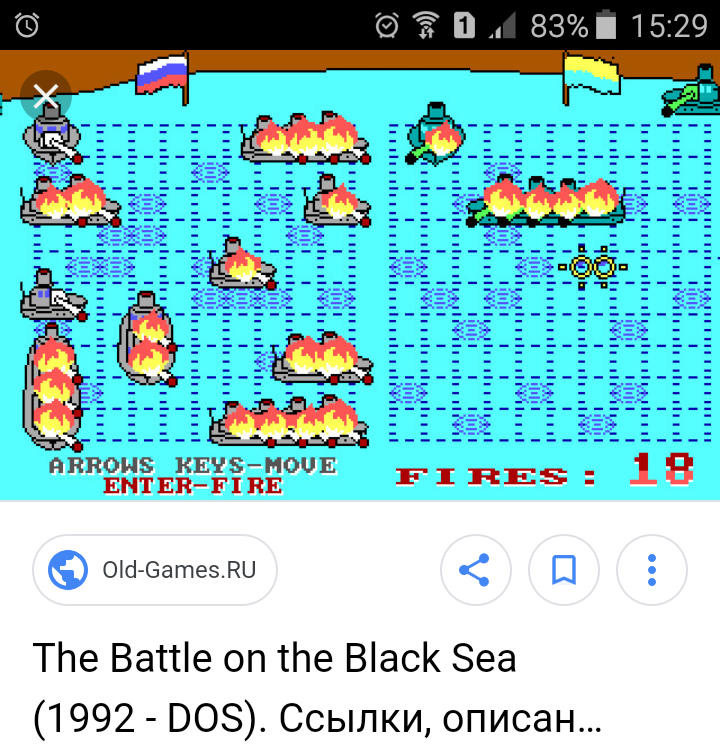Visit the Old-Games.RU source site

(155, 570)
